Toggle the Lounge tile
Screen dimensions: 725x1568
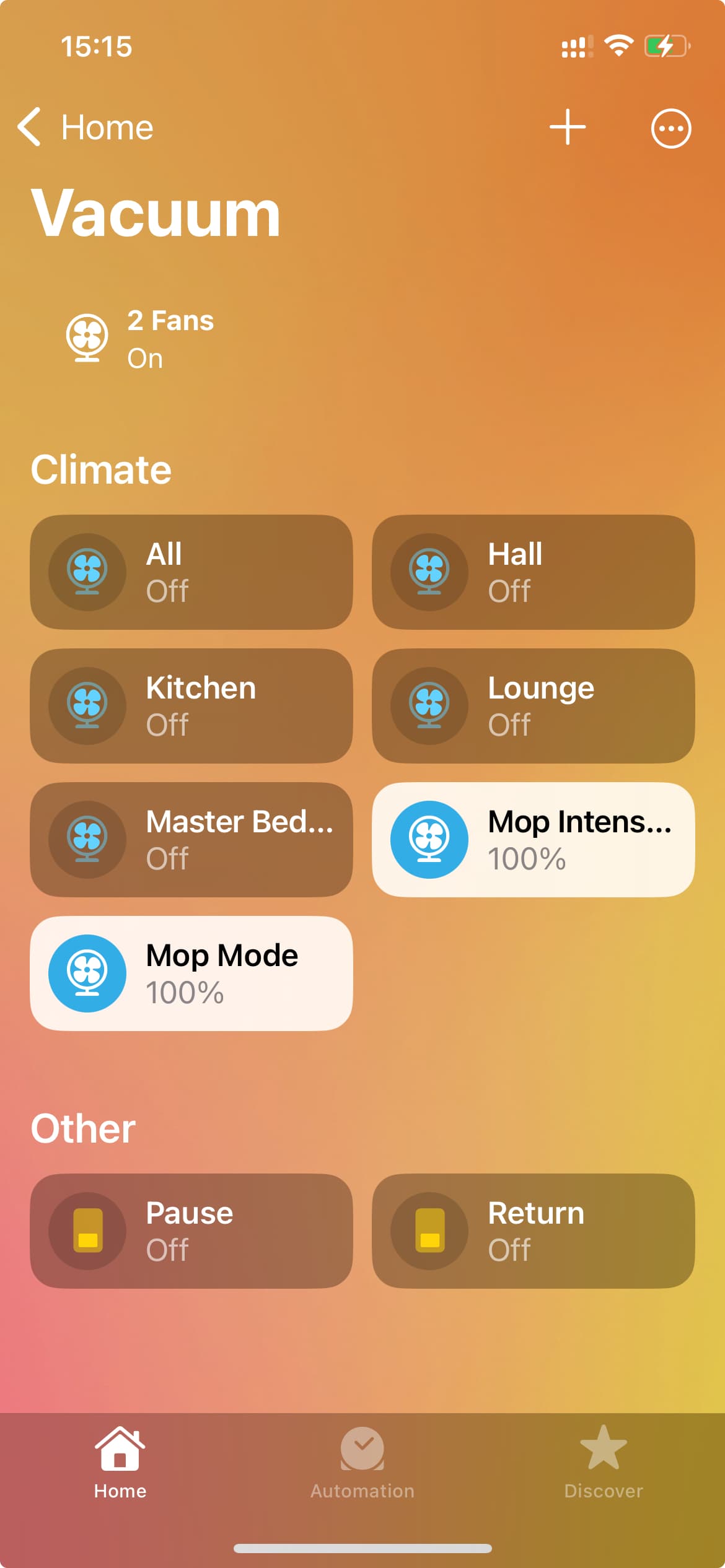(x=533, y=706)
